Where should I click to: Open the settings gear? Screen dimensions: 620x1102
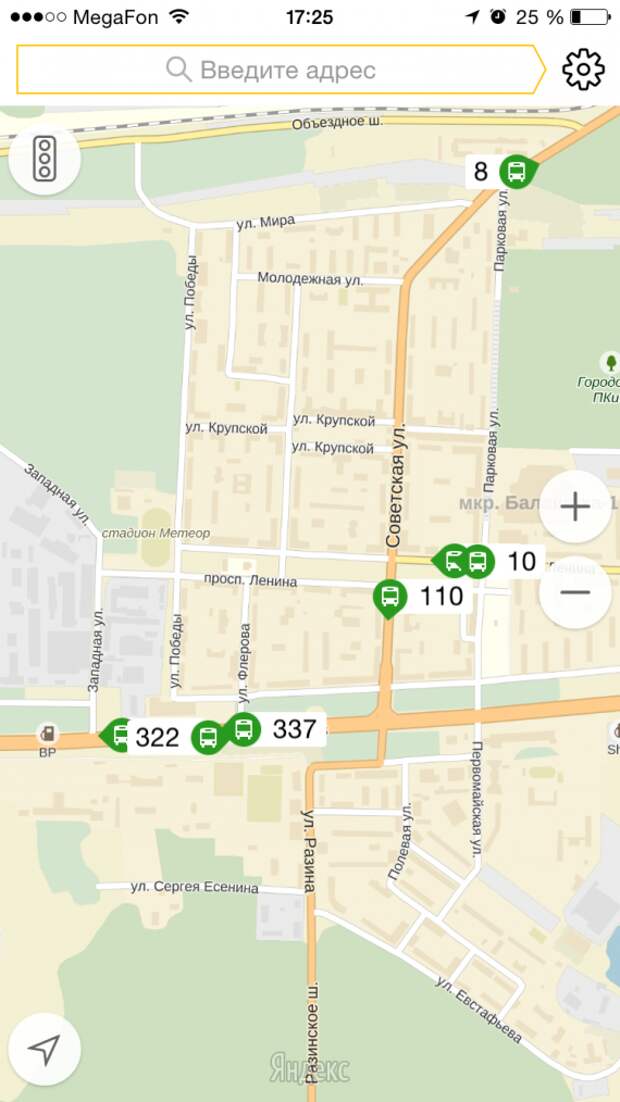pyautogui.click(x=584, y=69)
